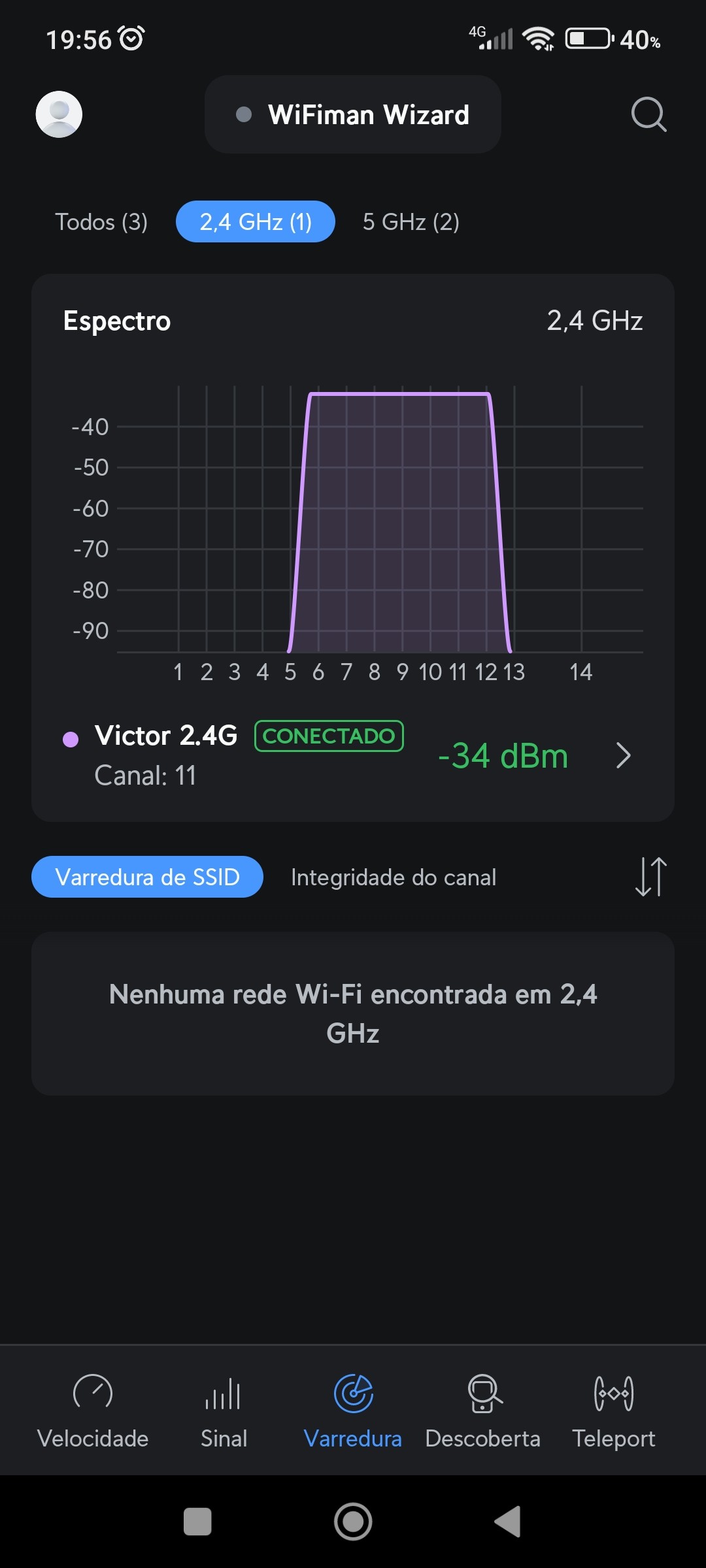Show the 5 GHz (2) networks
Image resolution: width=706 pixels, height=1568 pixels.
point(411,222)
